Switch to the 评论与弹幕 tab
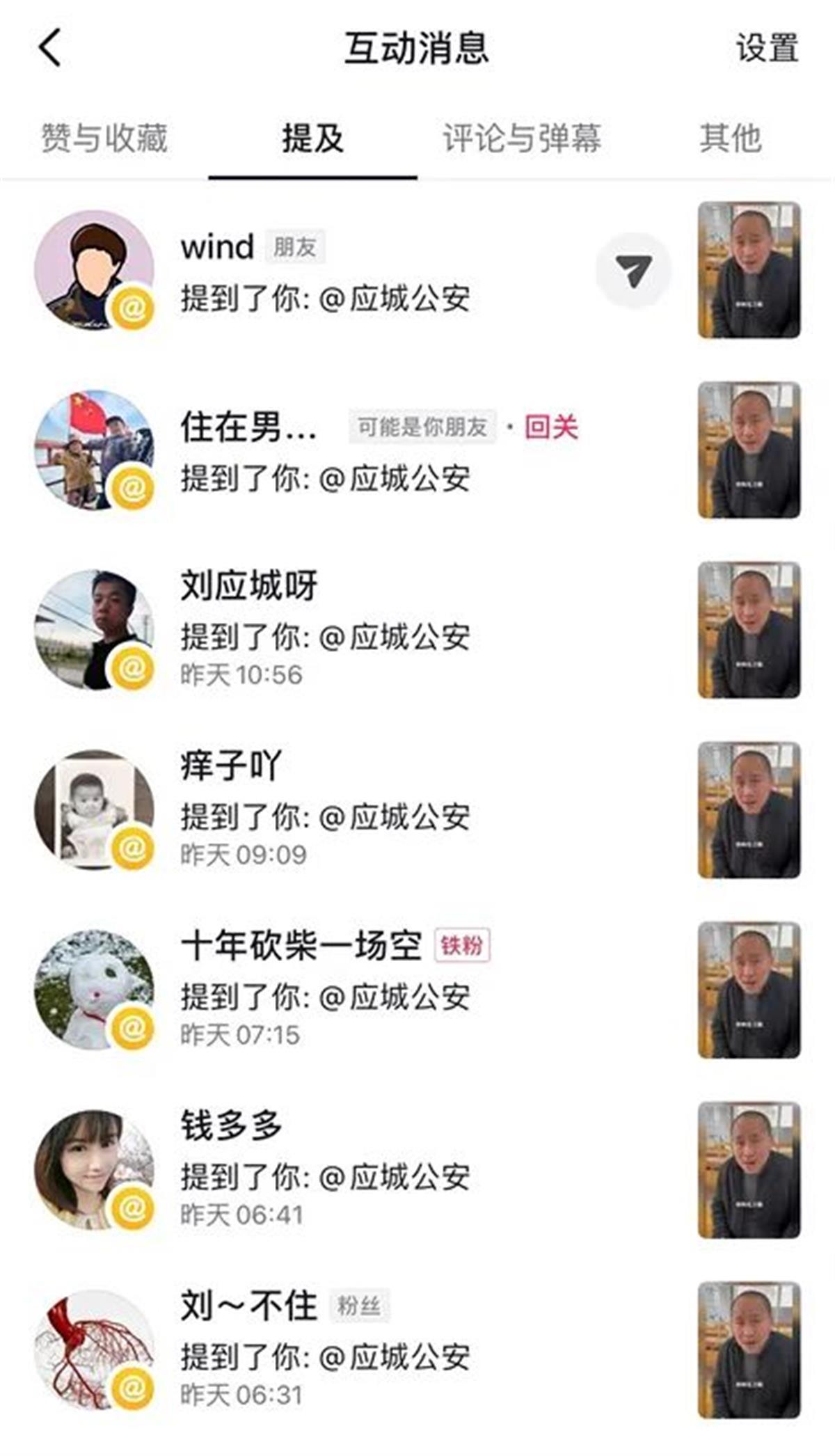The height and width of the screenshot is (1456, 835). 522,138
